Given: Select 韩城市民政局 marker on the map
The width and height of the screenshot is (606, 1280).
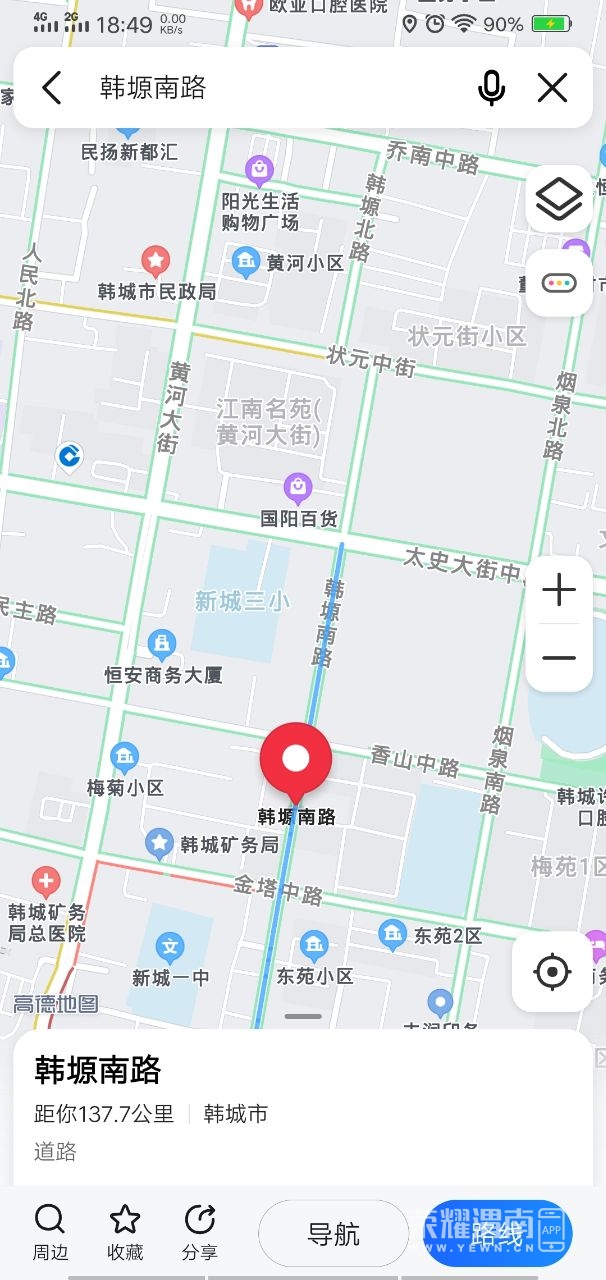Looking at the screenshot, I should [x=155, y=262].
